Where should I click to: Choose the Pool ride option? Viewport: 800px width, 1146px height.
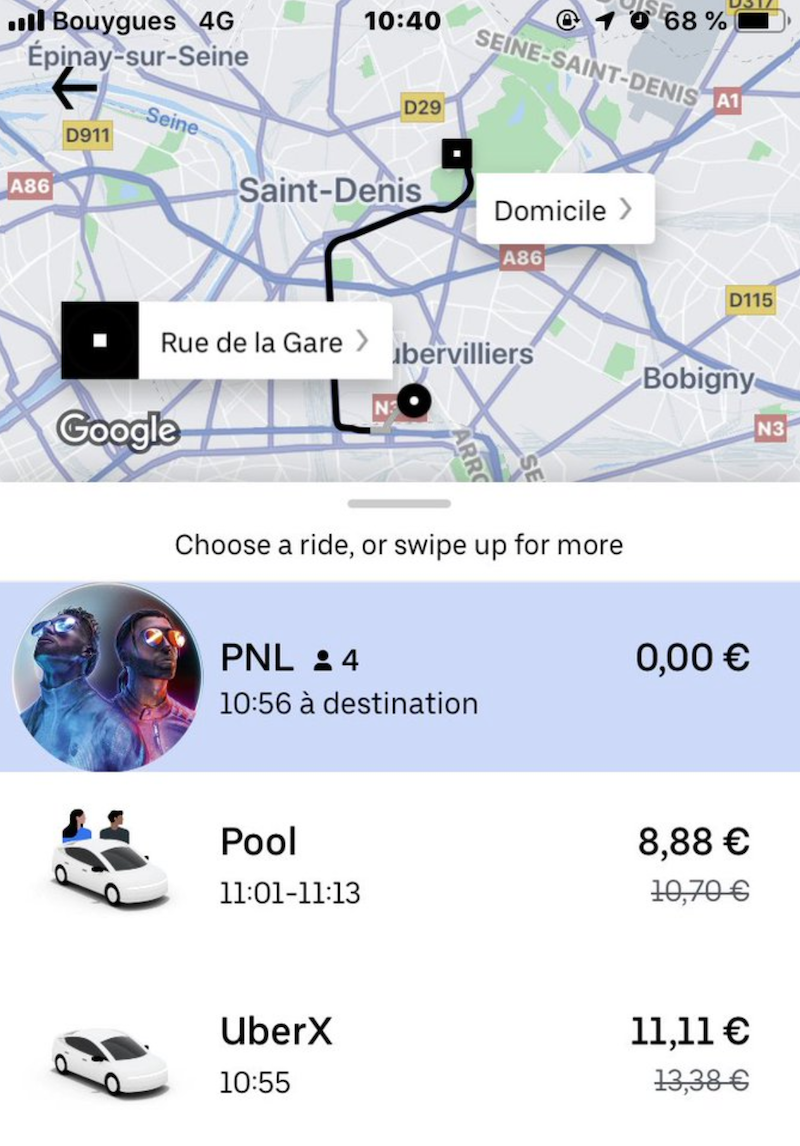[x=400, y=862]
